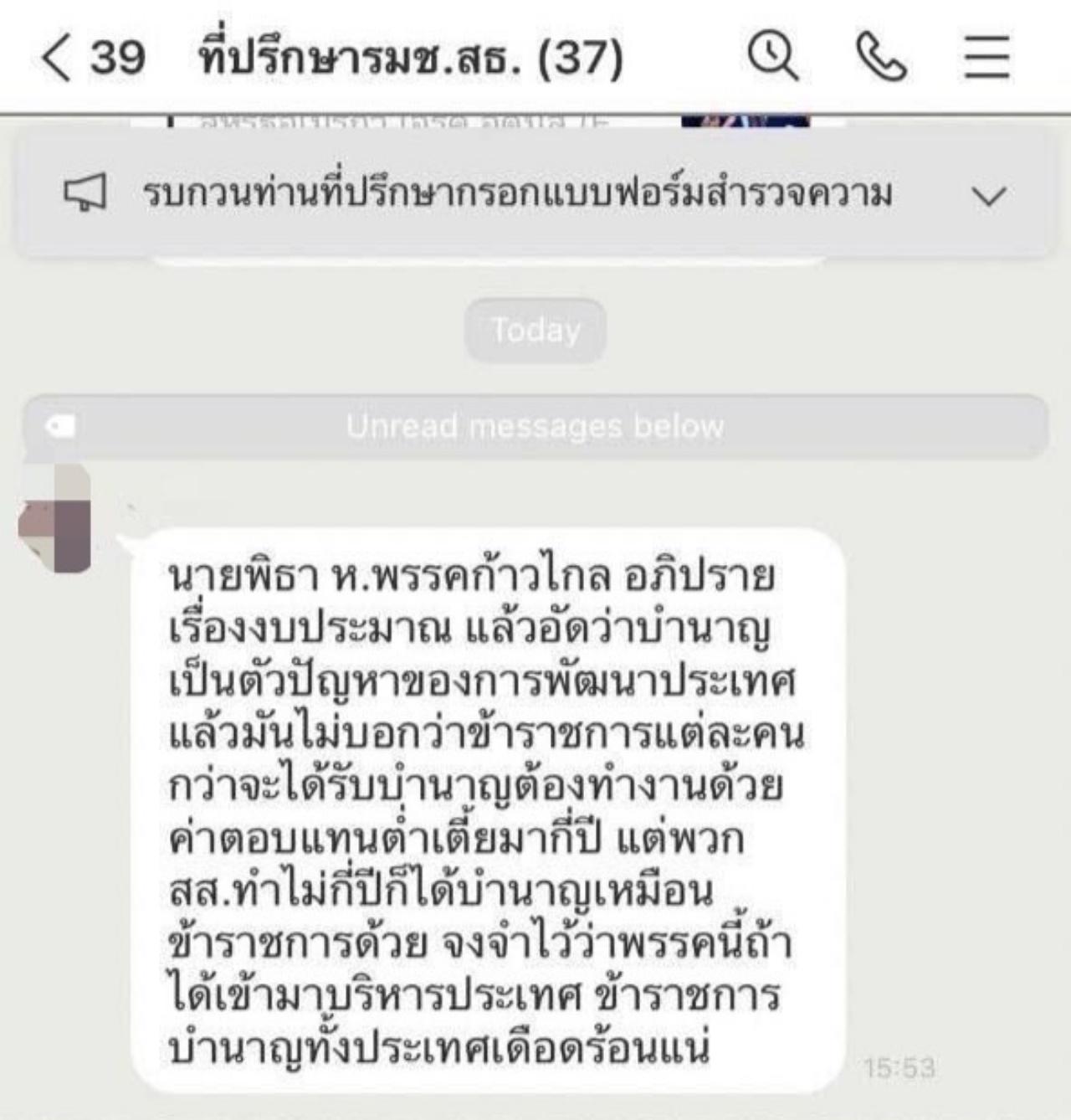
Task: Go back to the chat list
Action: click(x=56, y=59)
